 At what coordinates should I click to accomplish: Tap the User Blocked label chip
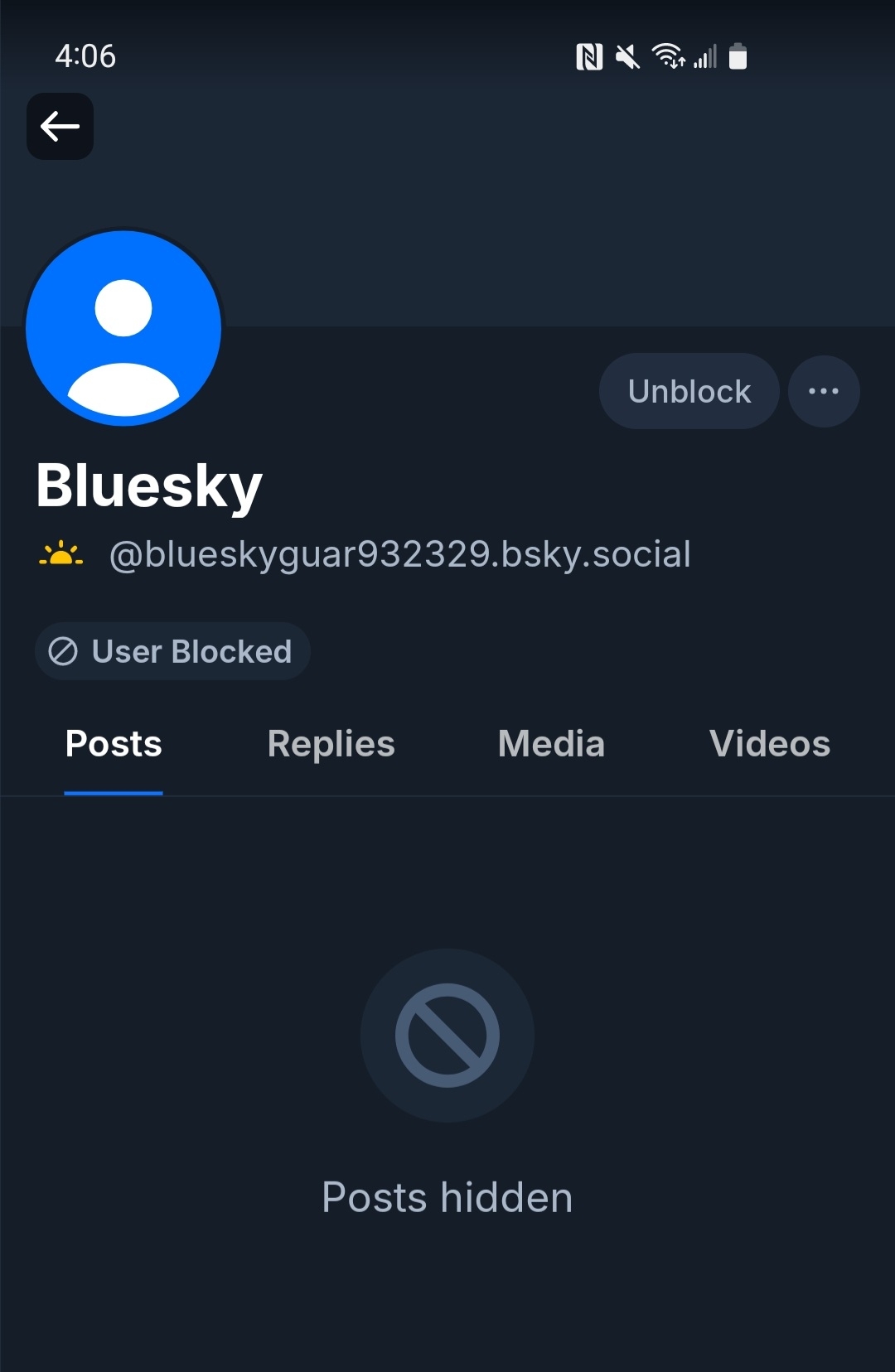[x=172, y=651]
